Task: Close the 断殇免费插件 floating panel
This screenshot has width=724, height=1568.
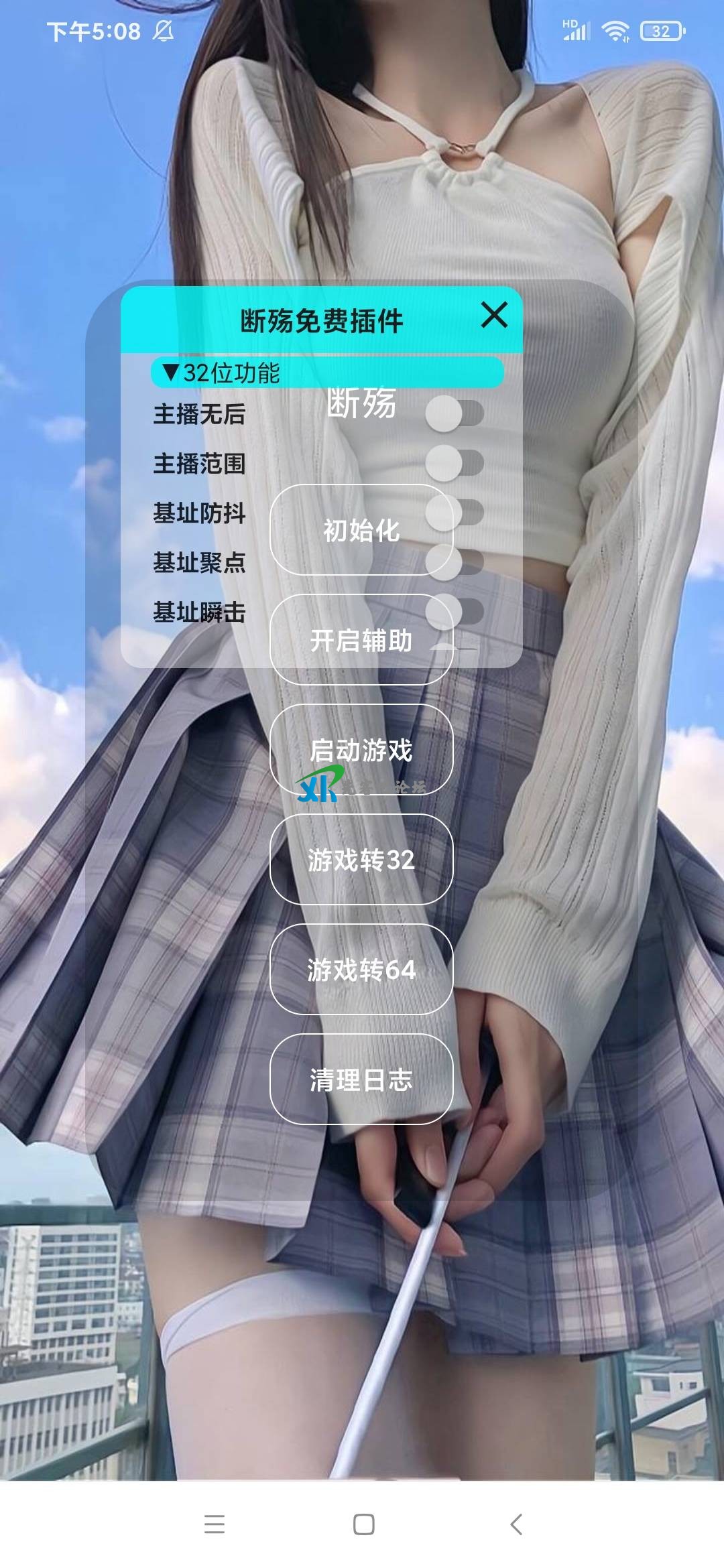Action: [494, 315]
